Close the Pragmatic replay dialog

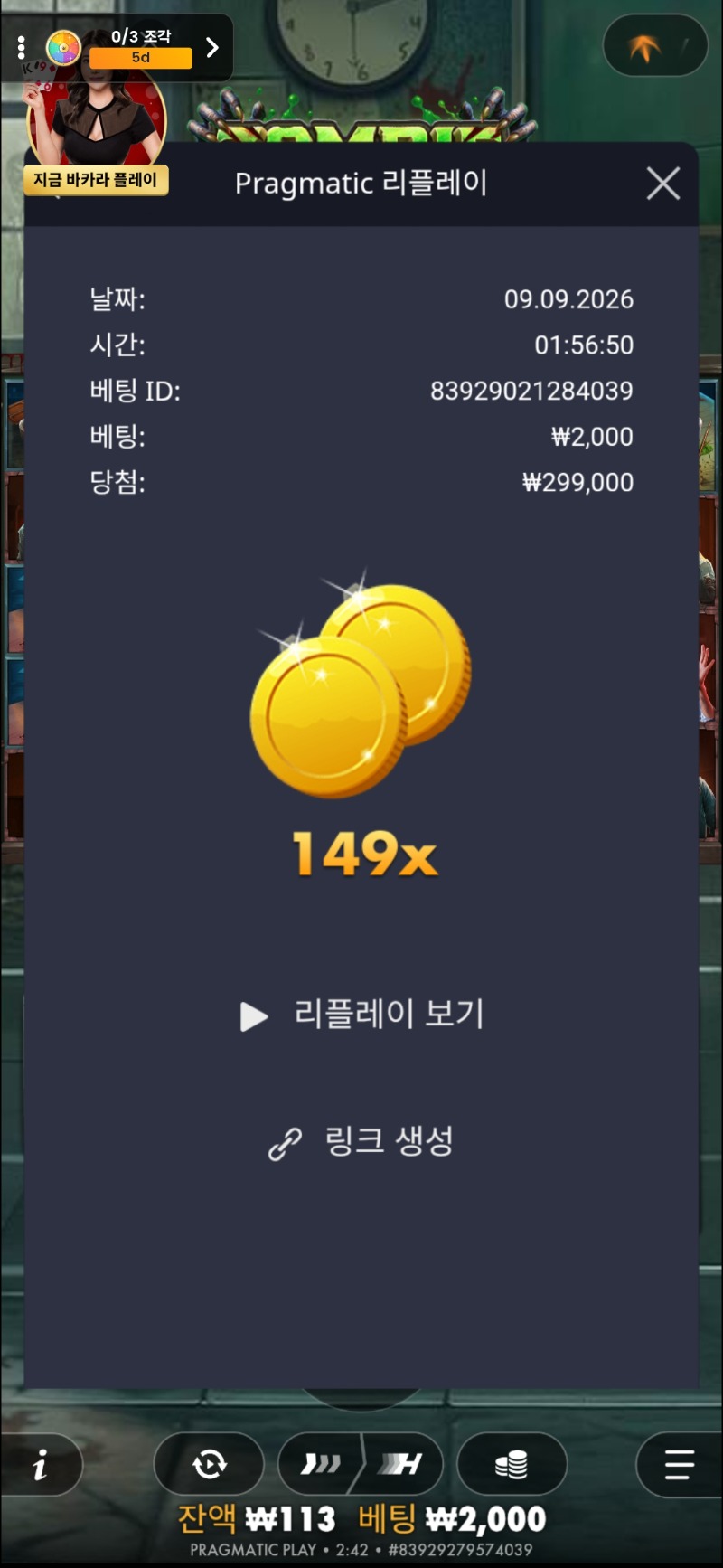[663, 184]
